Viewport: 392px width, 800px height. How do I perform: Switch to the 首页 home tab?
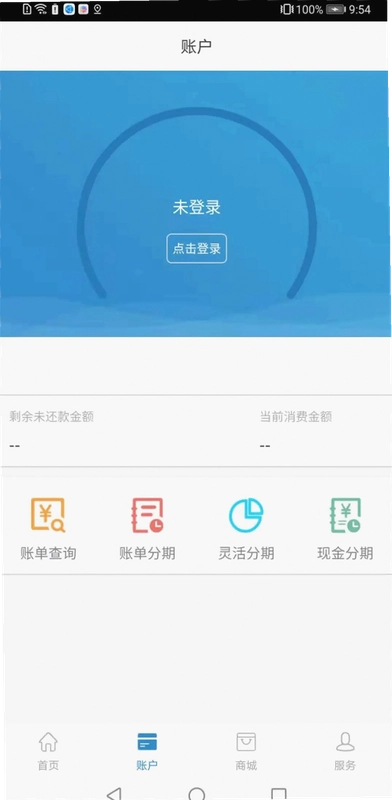point(48,751)
